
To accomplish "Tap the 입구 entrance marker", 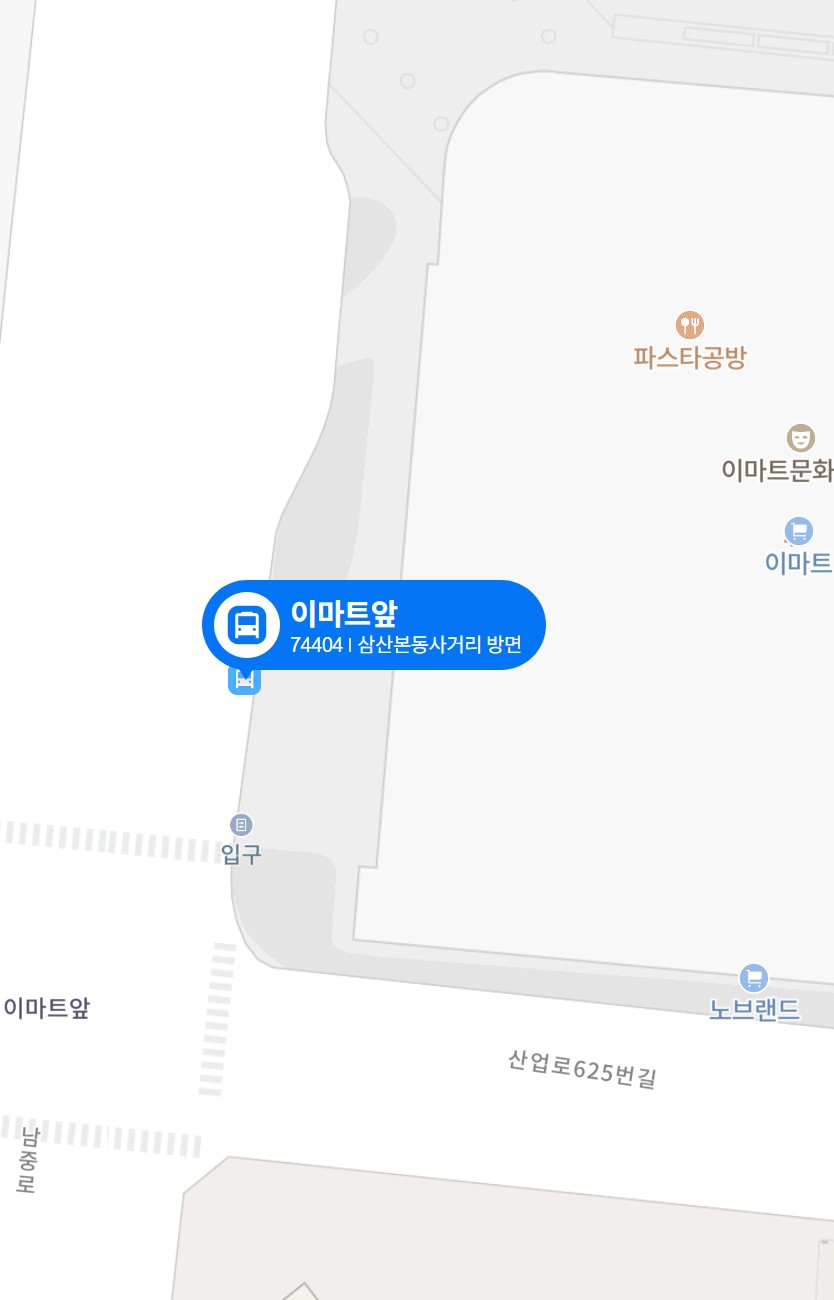I will (x=241, y=825).
